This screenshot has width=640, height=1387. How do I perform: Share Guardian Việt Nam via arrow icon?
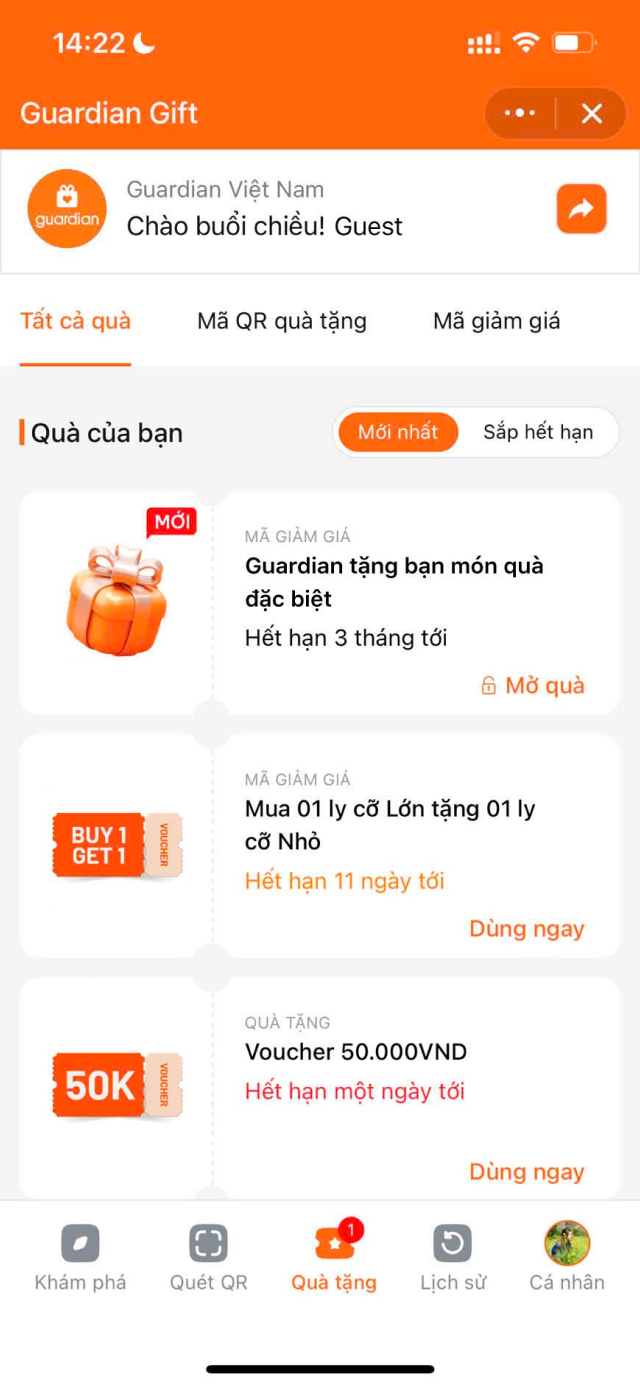(581, 209)
